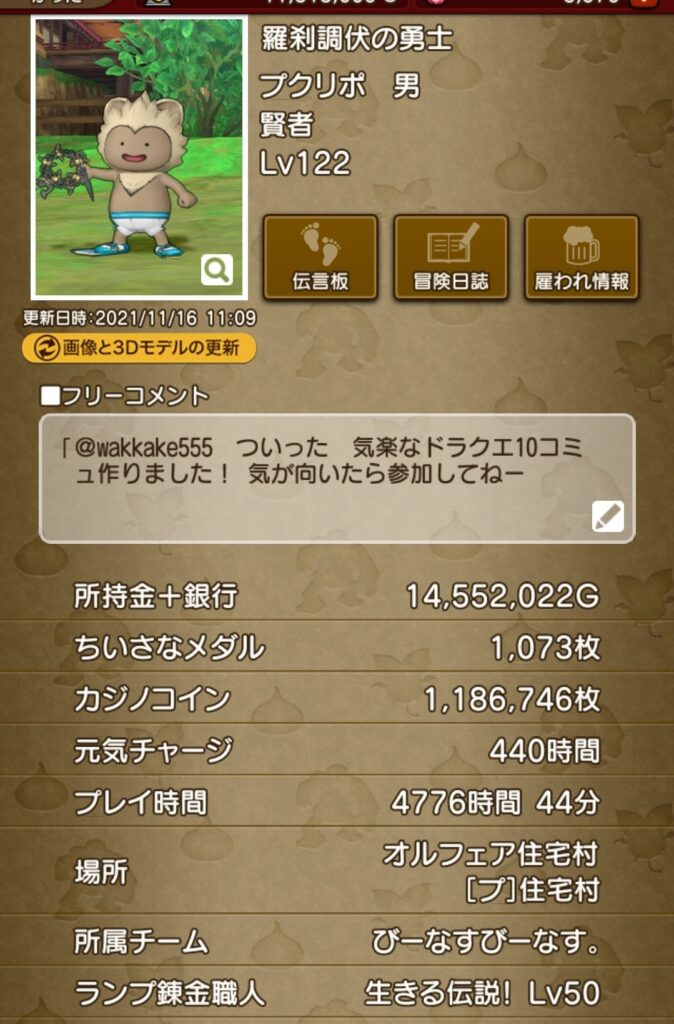Tap 画像と3Dモデルの更新 button

139,348
